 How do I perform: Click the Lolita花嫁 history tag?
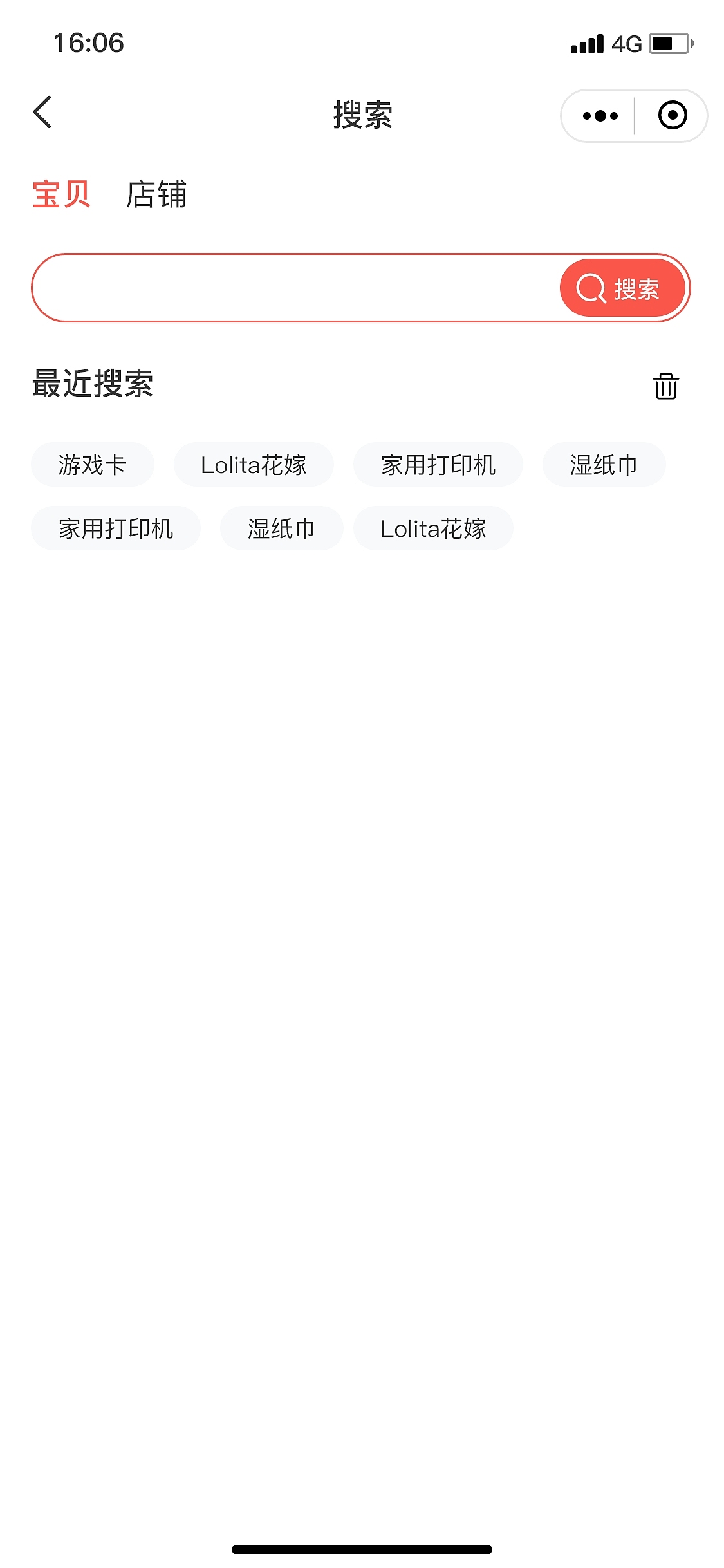(254, 465)
